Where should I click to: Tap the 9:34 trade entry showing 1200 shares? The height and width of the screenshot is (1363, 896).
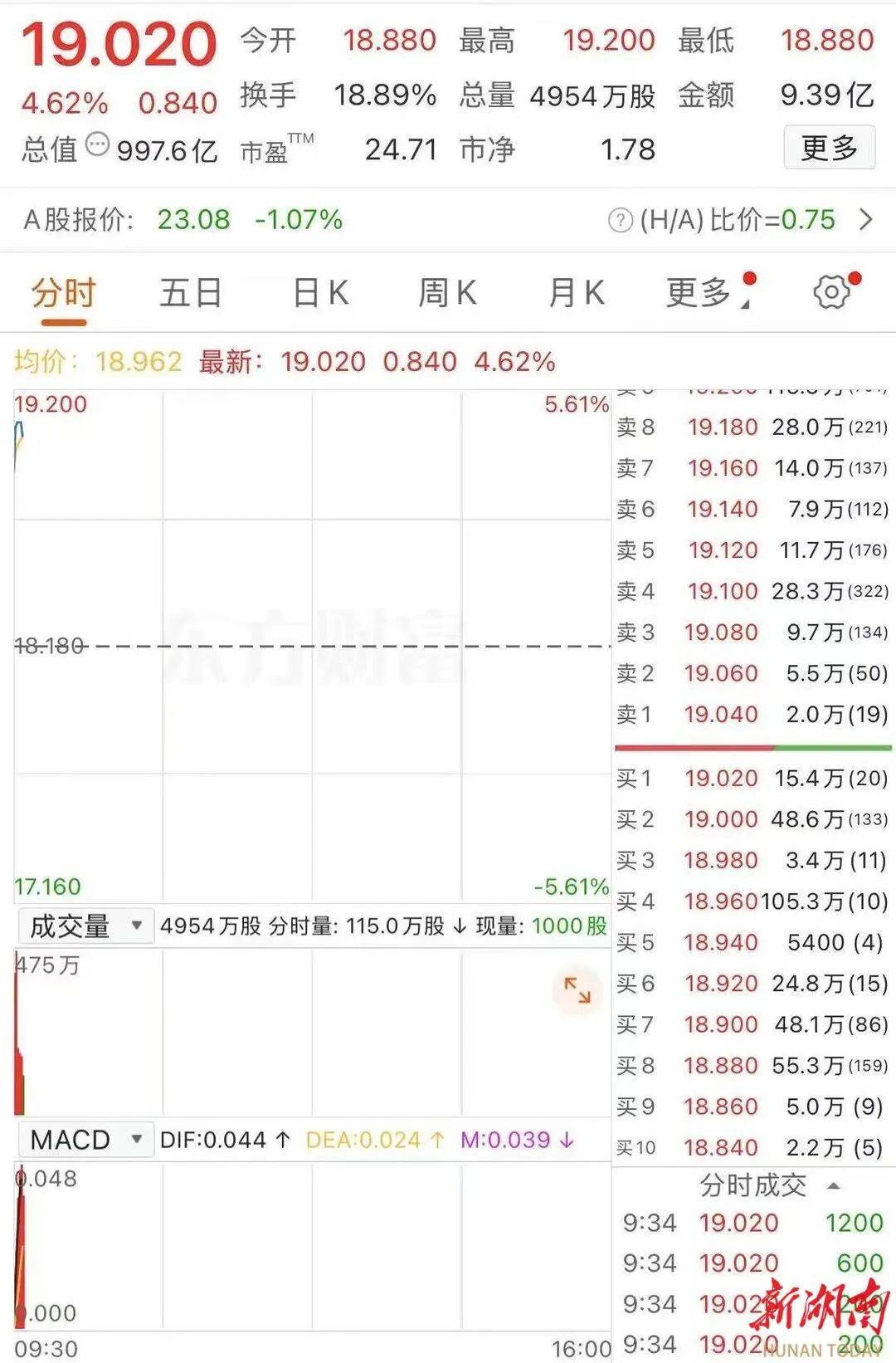747,1222
